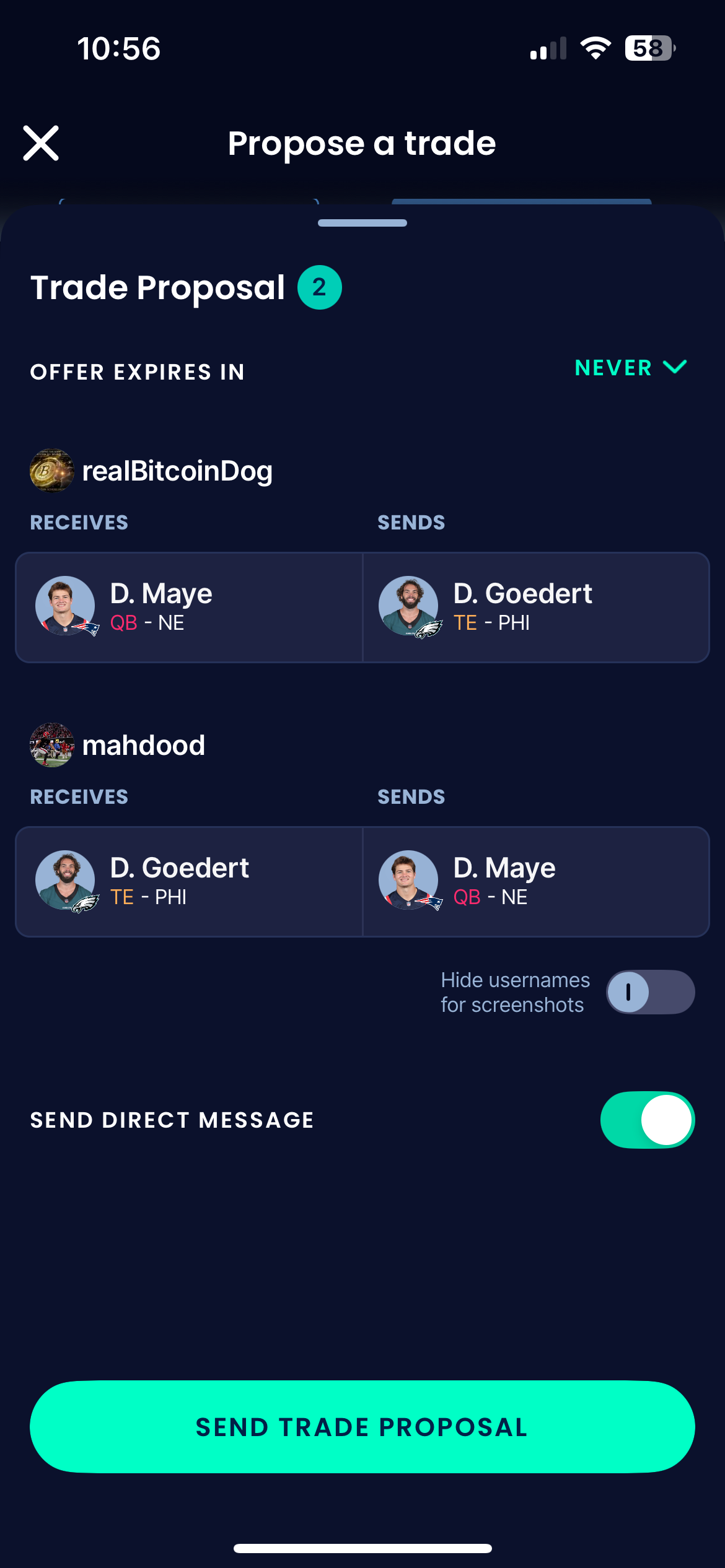Turn off Send Direct Message switch
The image size is (725, 1568).
pos(647,1120)
